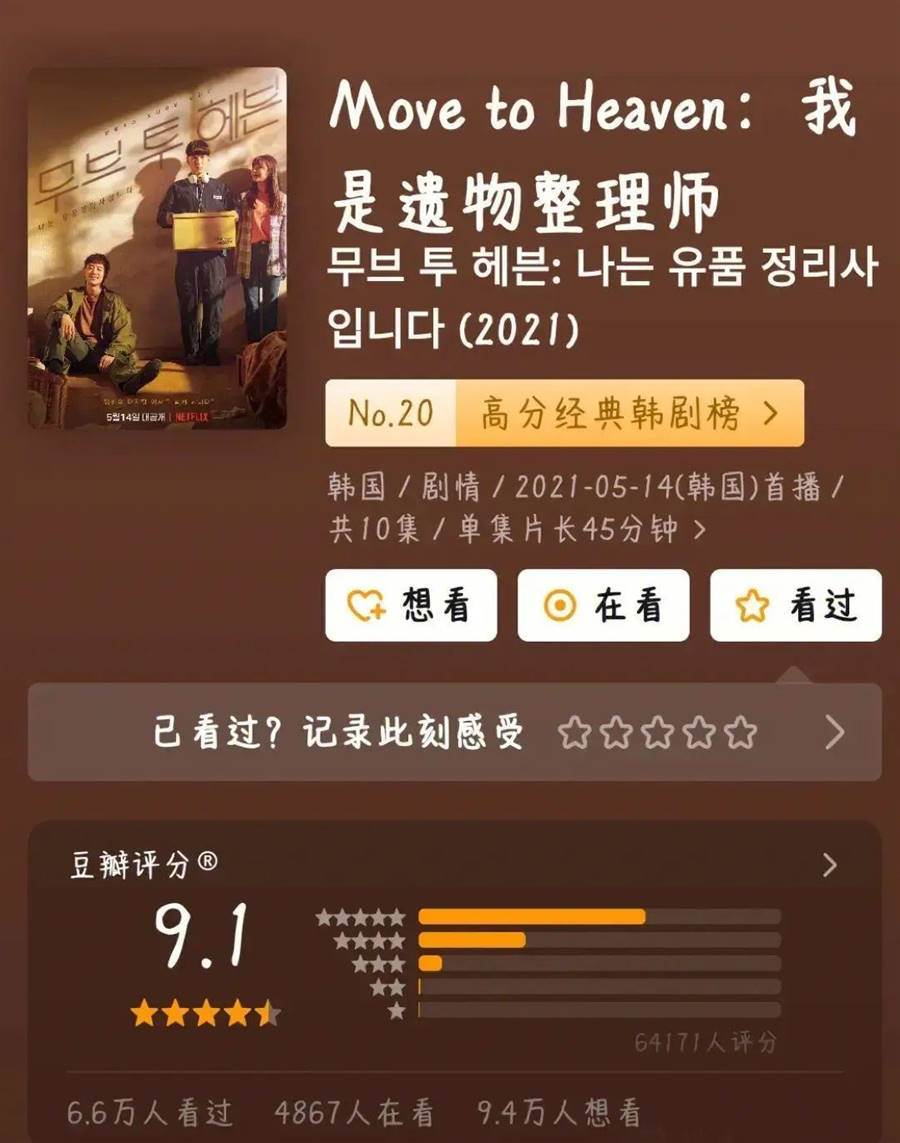Open 已看过？记录此刻感受 rating row
900x1143 pixels.
(454, 733)
